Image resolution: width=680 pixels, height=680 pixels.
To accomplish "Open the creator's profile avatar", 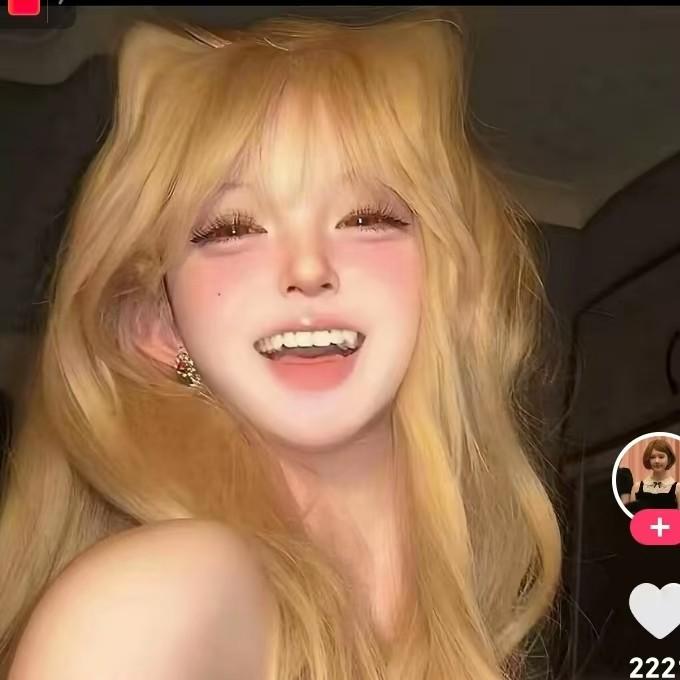I will point(651,475).
